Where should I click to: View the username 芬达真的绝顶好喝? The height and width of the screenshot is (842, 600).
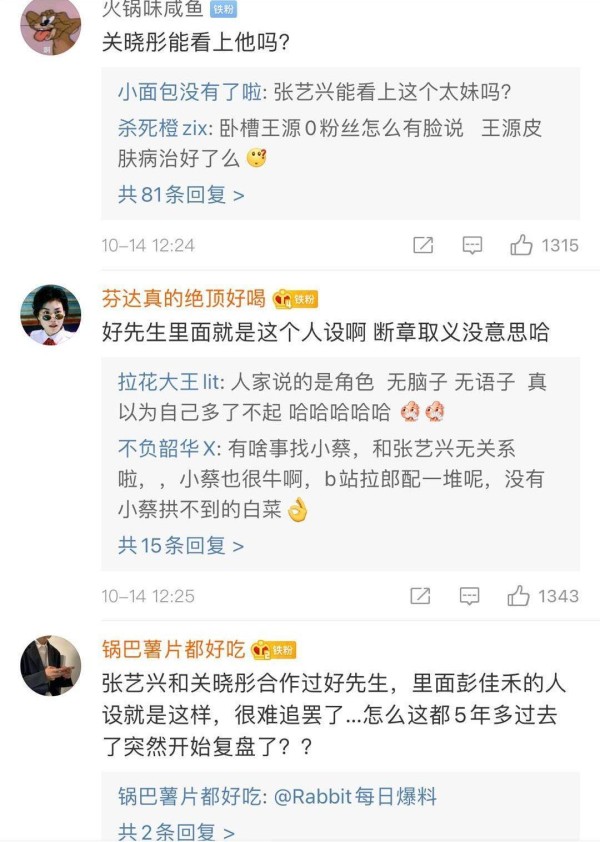click(183, 298)
